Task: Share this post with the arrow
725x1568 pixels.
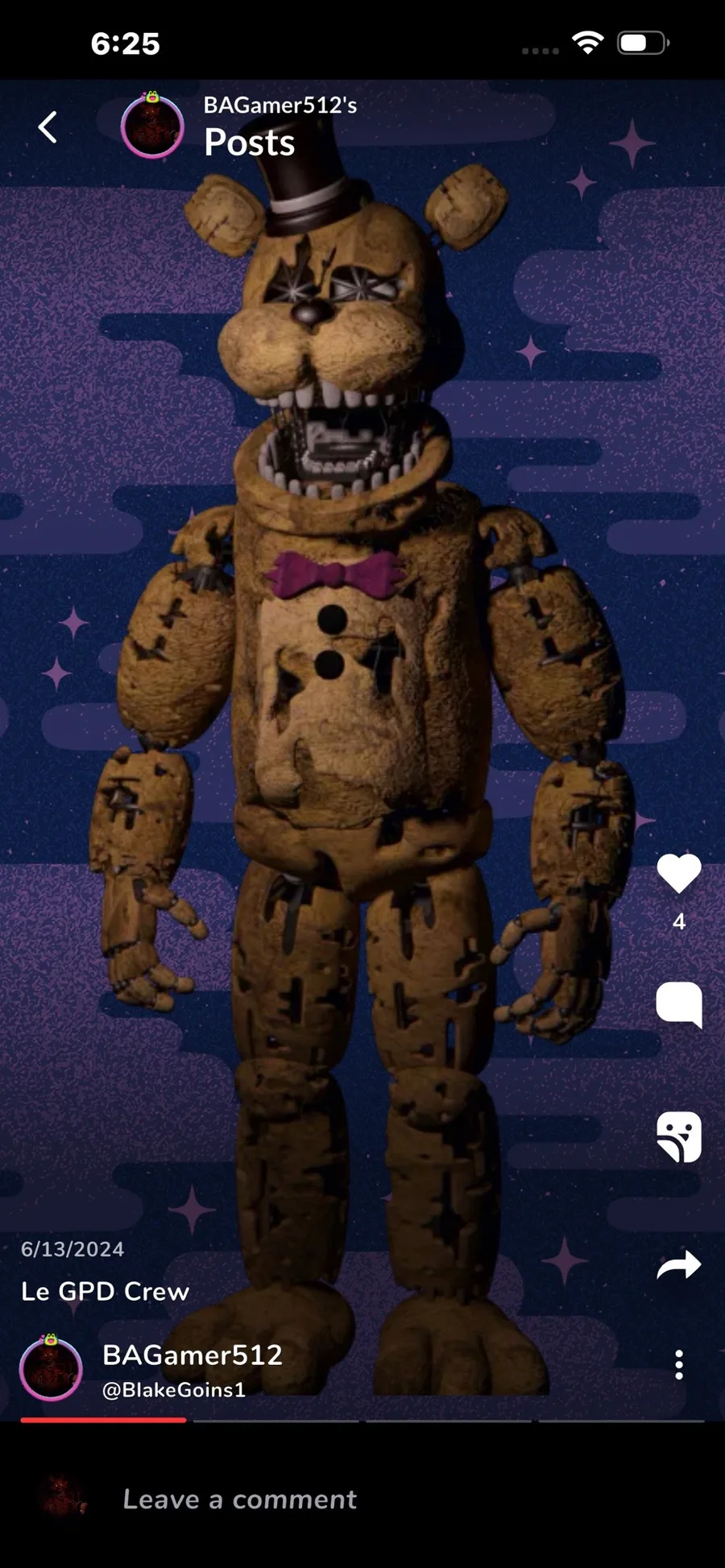Action: 679,1265
